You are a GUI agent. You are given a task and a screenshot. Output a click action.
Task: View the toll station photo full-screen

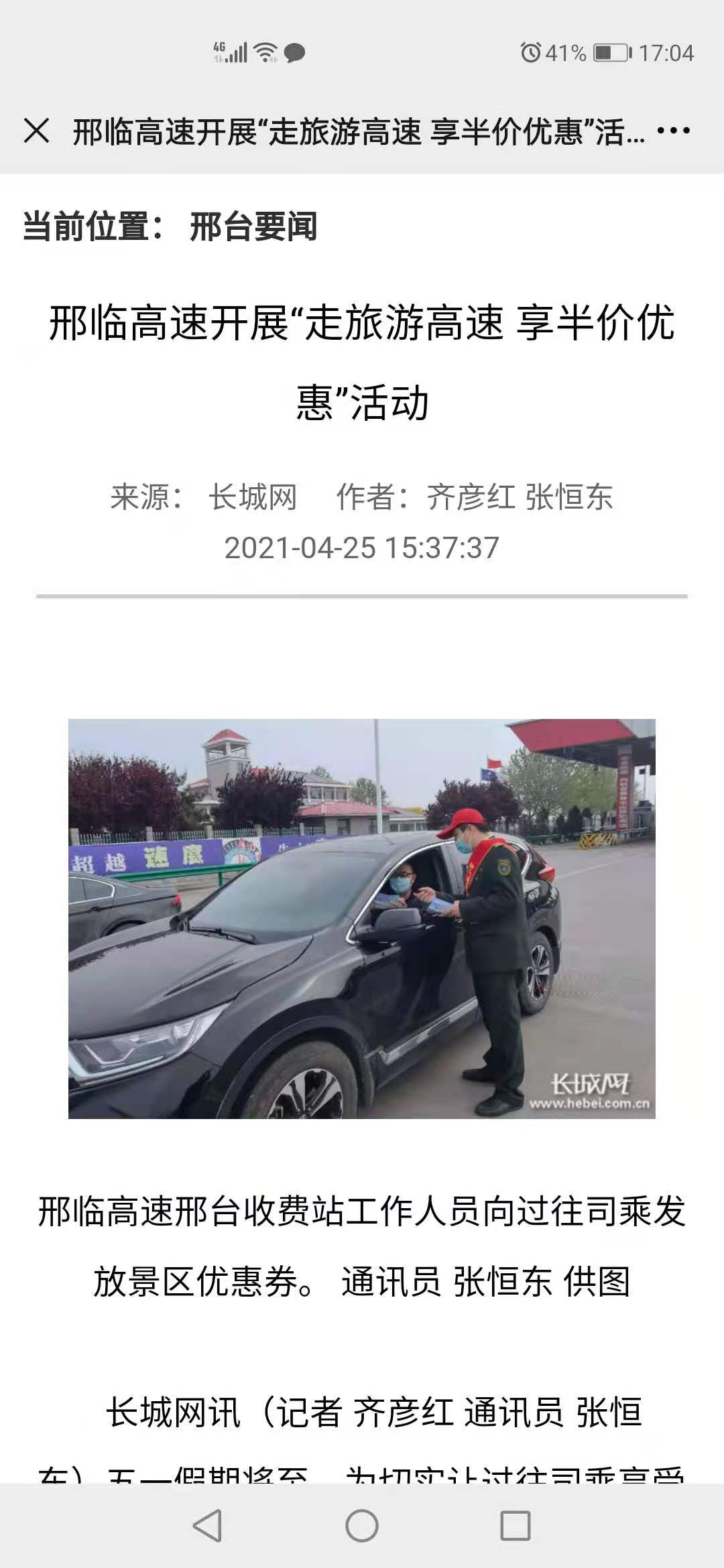362,919
